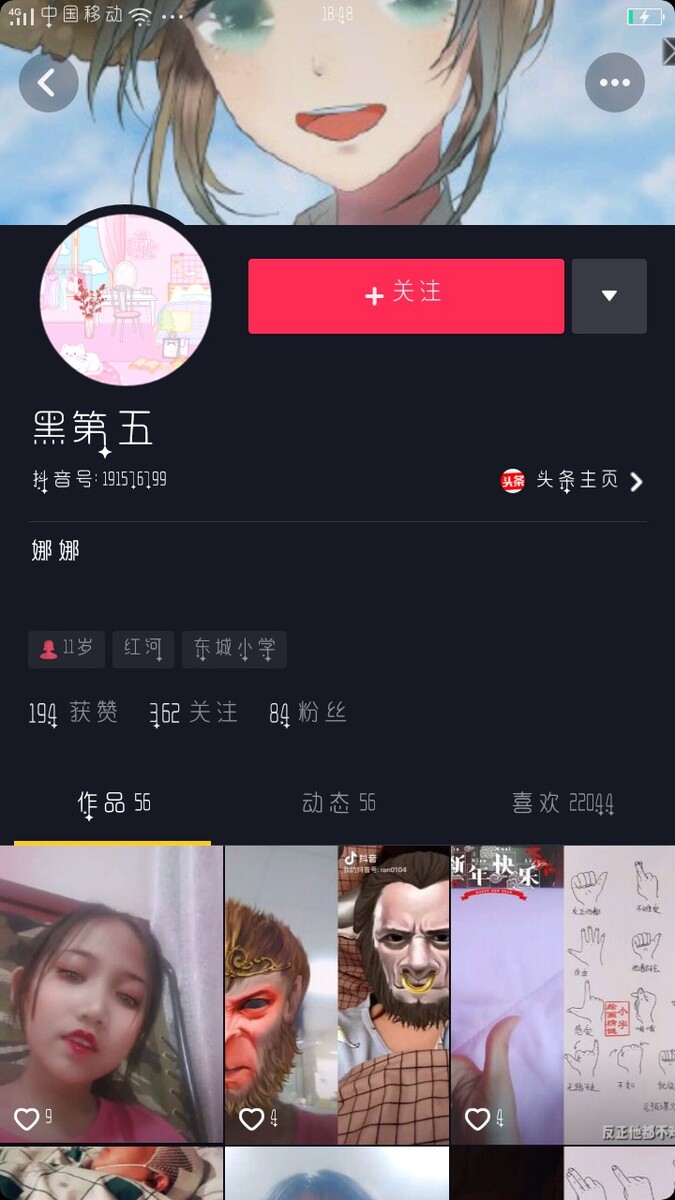Switch to the 喜欢 22044 tab
The width and height of the screenshot is (675, 1200).
tap(562, 803)
